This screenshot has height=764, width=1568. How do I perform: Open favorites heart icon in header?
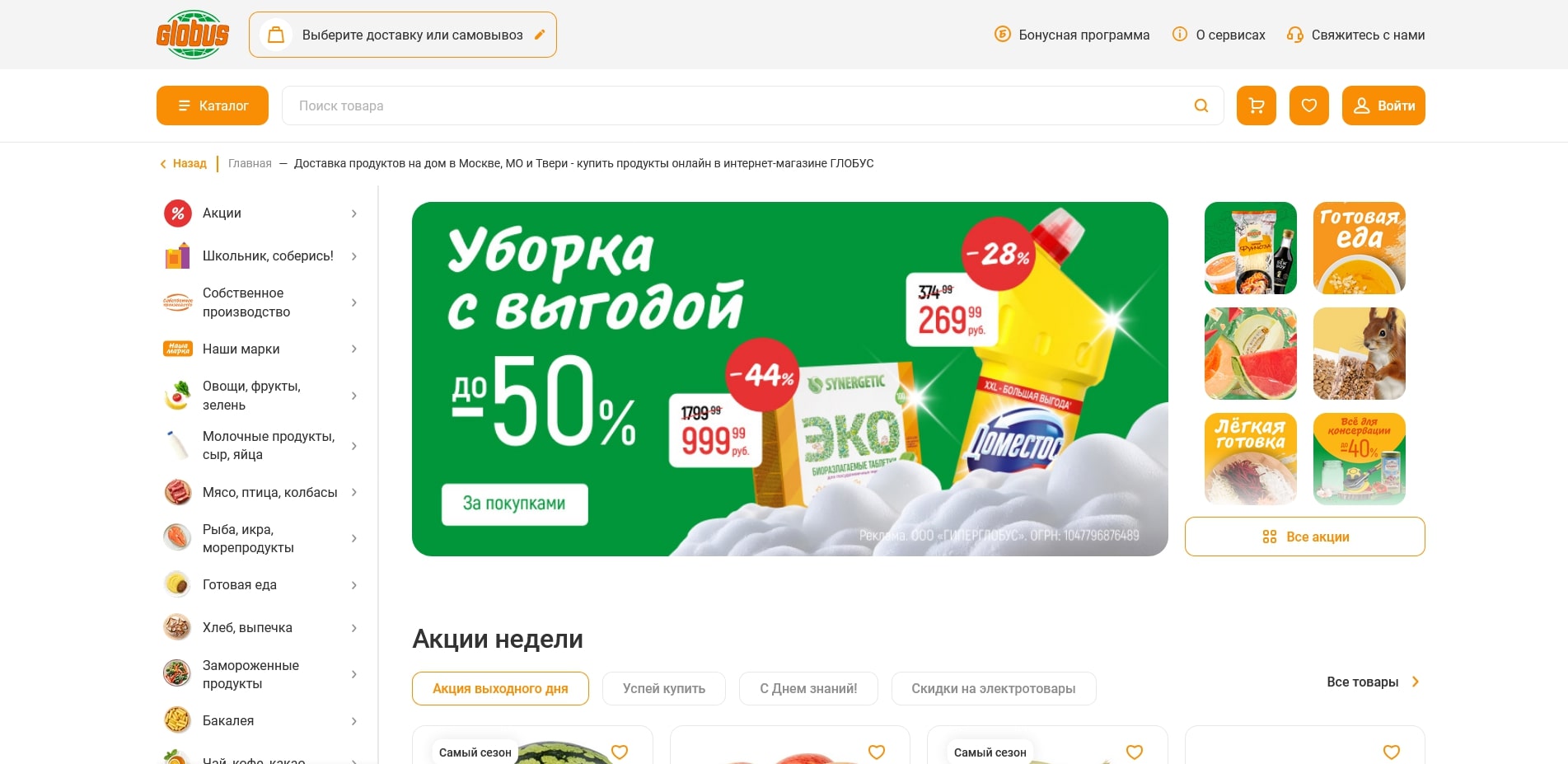1308,105
